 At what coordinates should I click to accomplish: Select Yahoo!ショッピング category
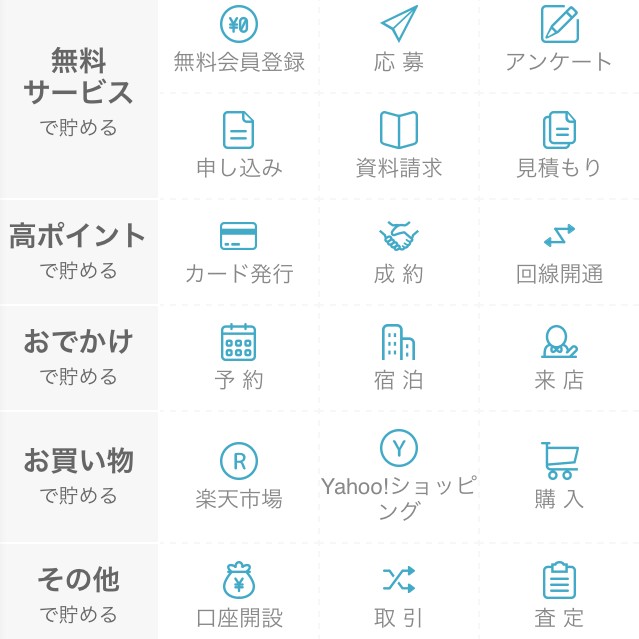[x=399, y=476]
